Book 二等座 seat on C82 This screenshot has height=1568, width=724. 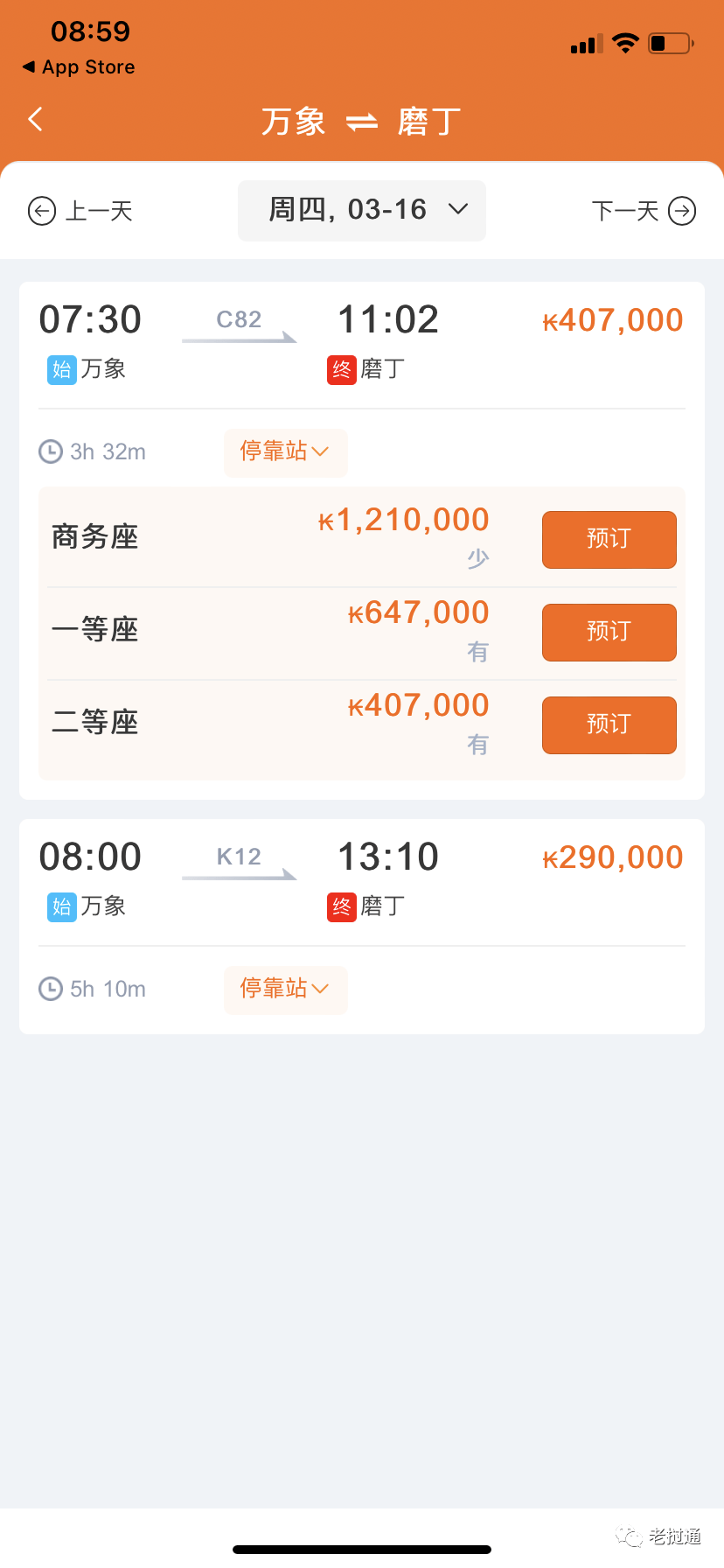pos(609,724)
